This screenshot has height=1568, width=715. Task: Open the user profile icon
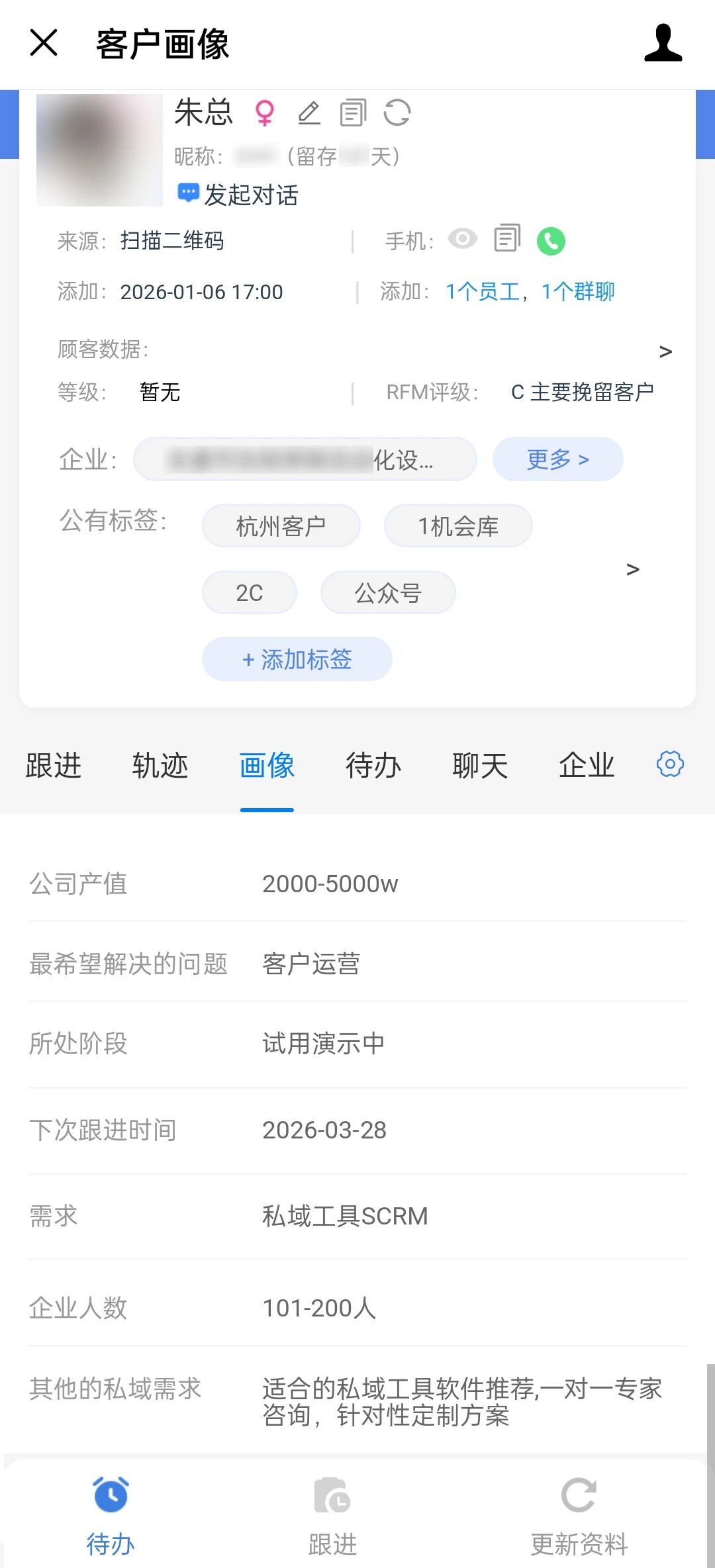point(663,44)
